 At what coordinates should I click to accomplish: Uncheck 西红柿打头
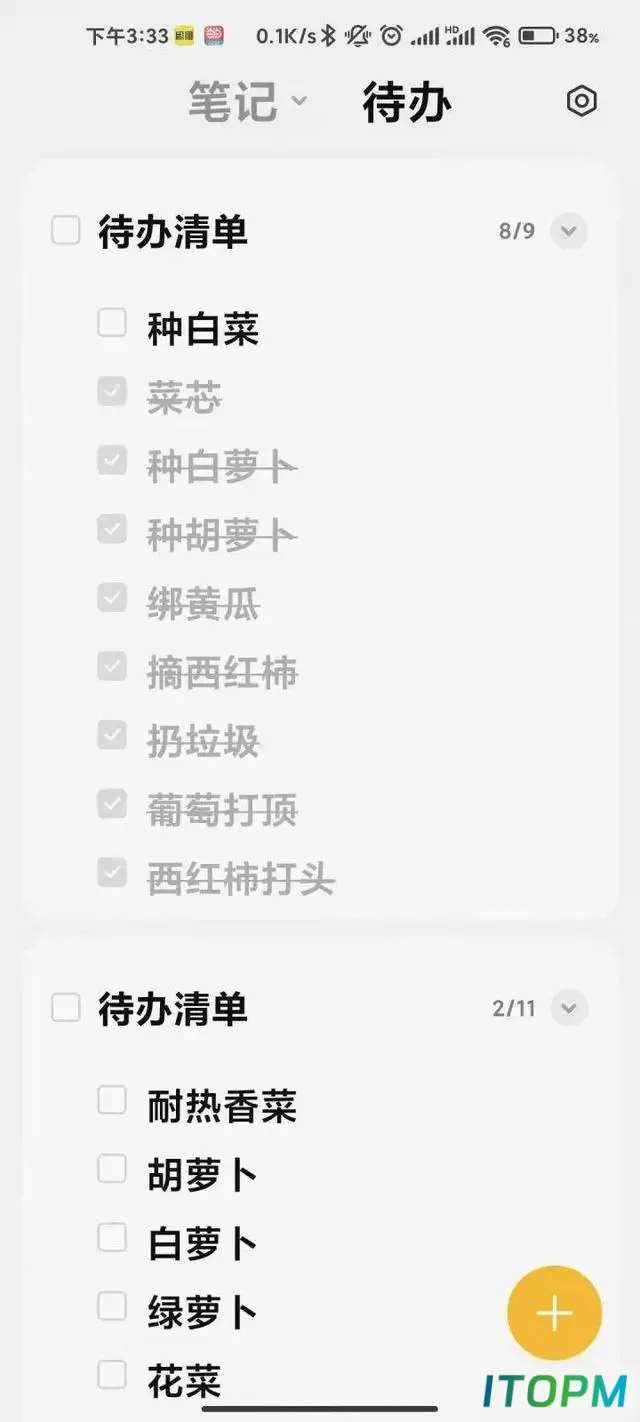pos(112,872)
